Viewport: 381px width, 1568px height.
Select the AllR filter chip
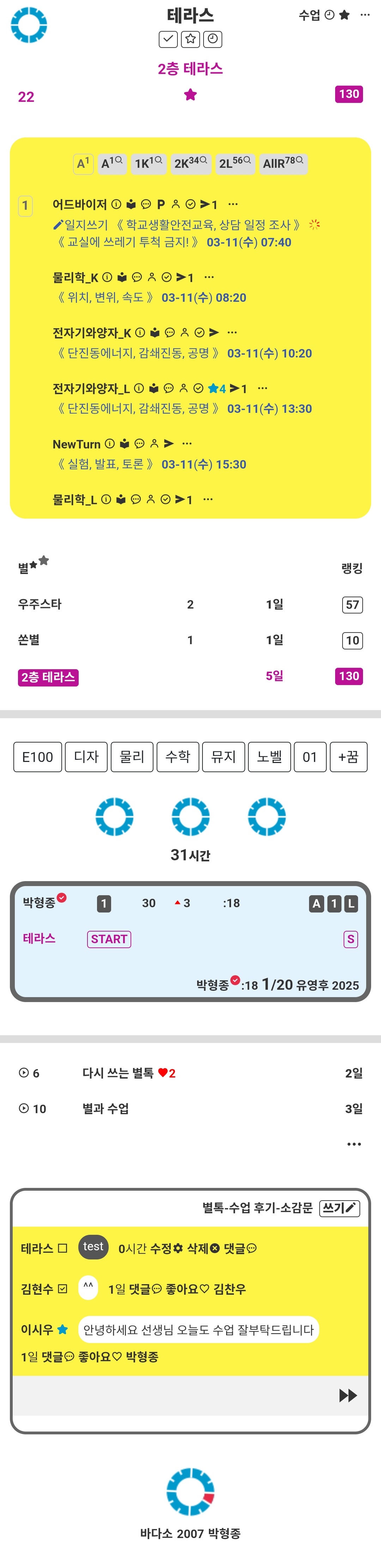(x=283, y=163)
